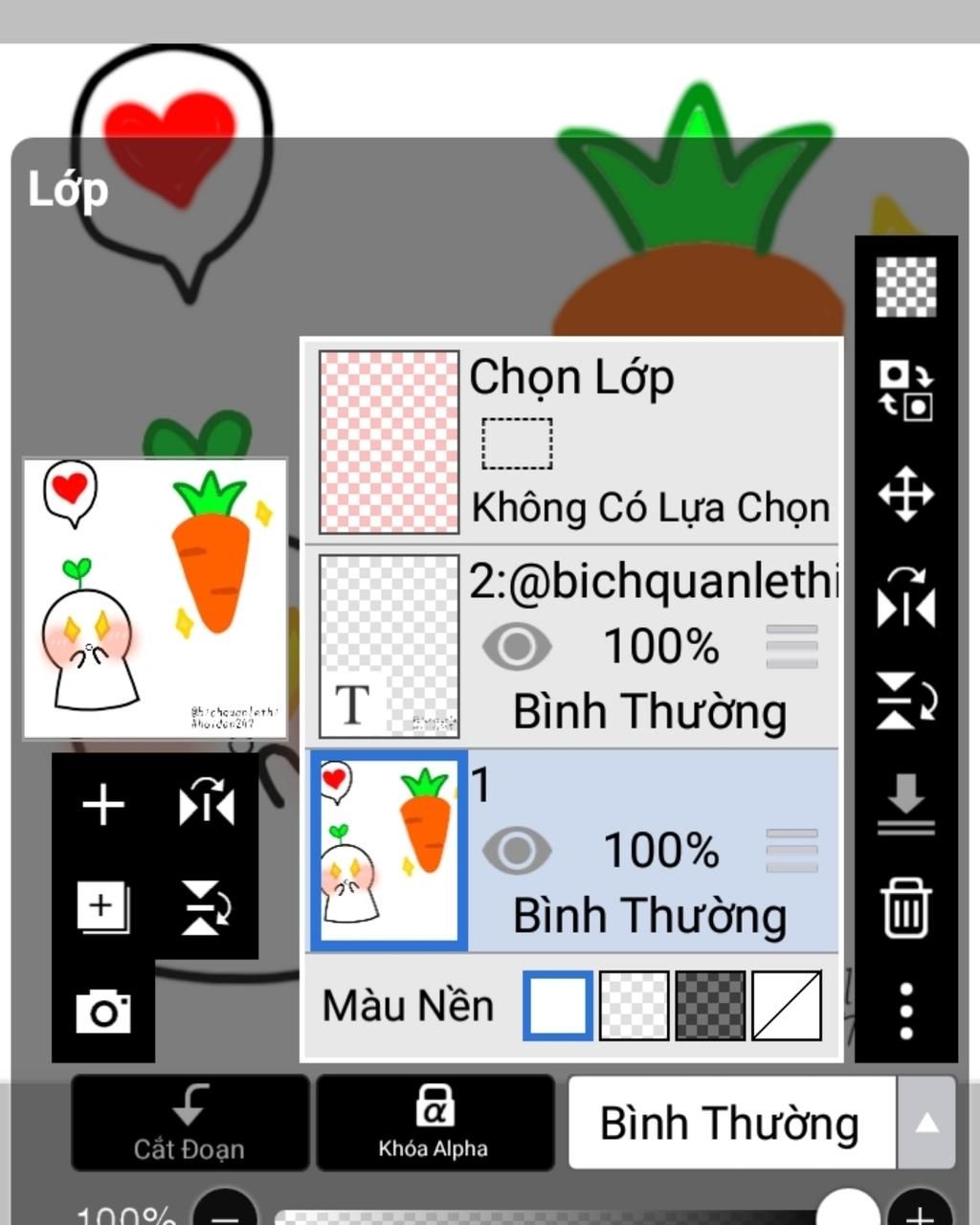Add layer from camera photo
The height and width of the screenshot is (1225, 980).
pos(103,1012)
